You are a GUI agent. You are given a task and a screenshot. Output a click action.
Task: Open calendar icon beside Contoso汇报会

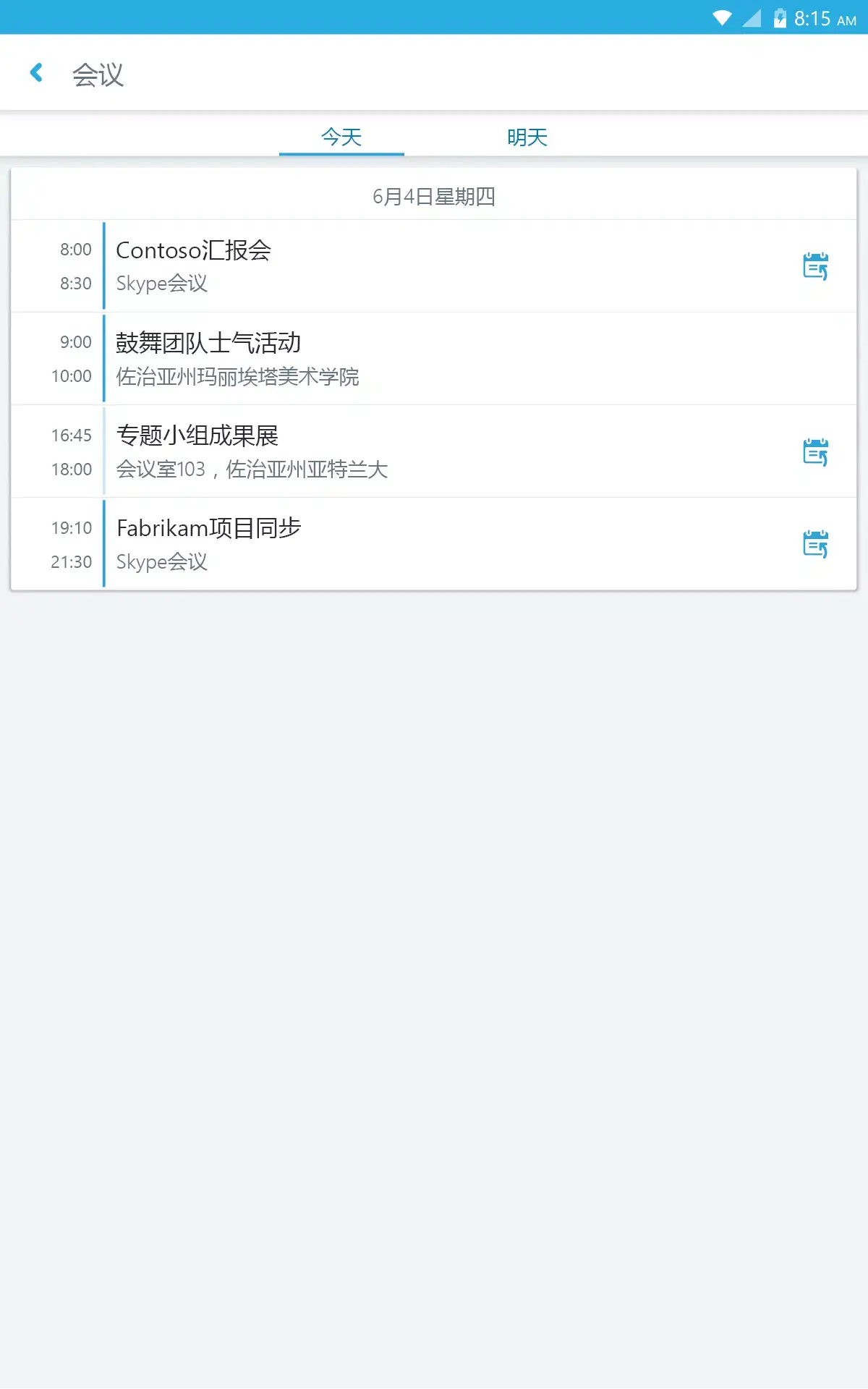pos(814,266)
